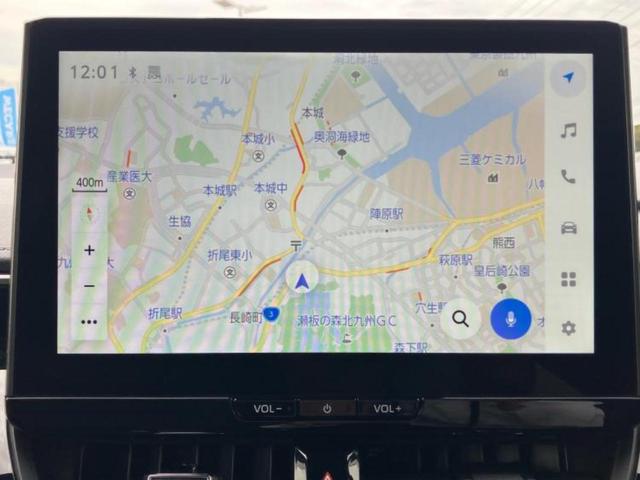Tap the compass to change map orientation
640x480 pixels.
tap(90, 214)
